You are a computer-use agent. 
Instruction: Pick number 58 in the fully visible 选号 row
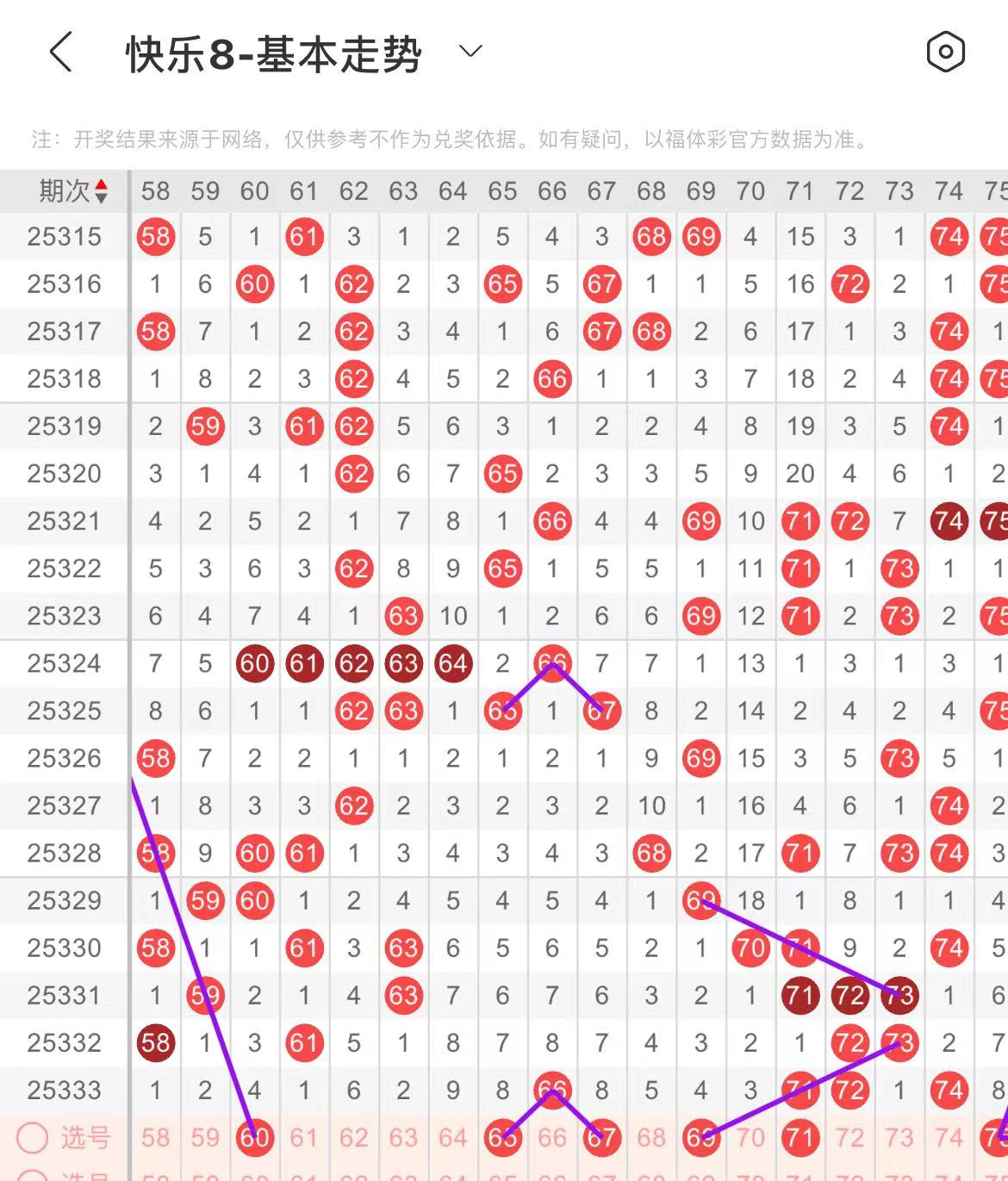155,1138
